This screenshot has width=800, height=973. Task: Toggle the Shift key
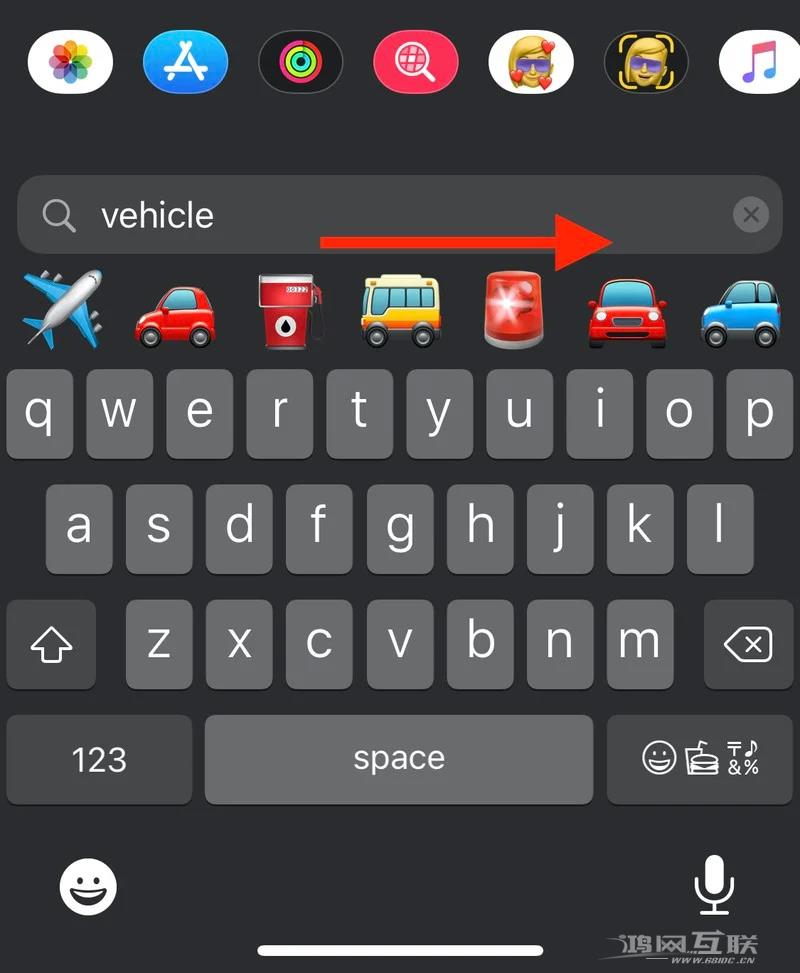[x=50, y=645]
